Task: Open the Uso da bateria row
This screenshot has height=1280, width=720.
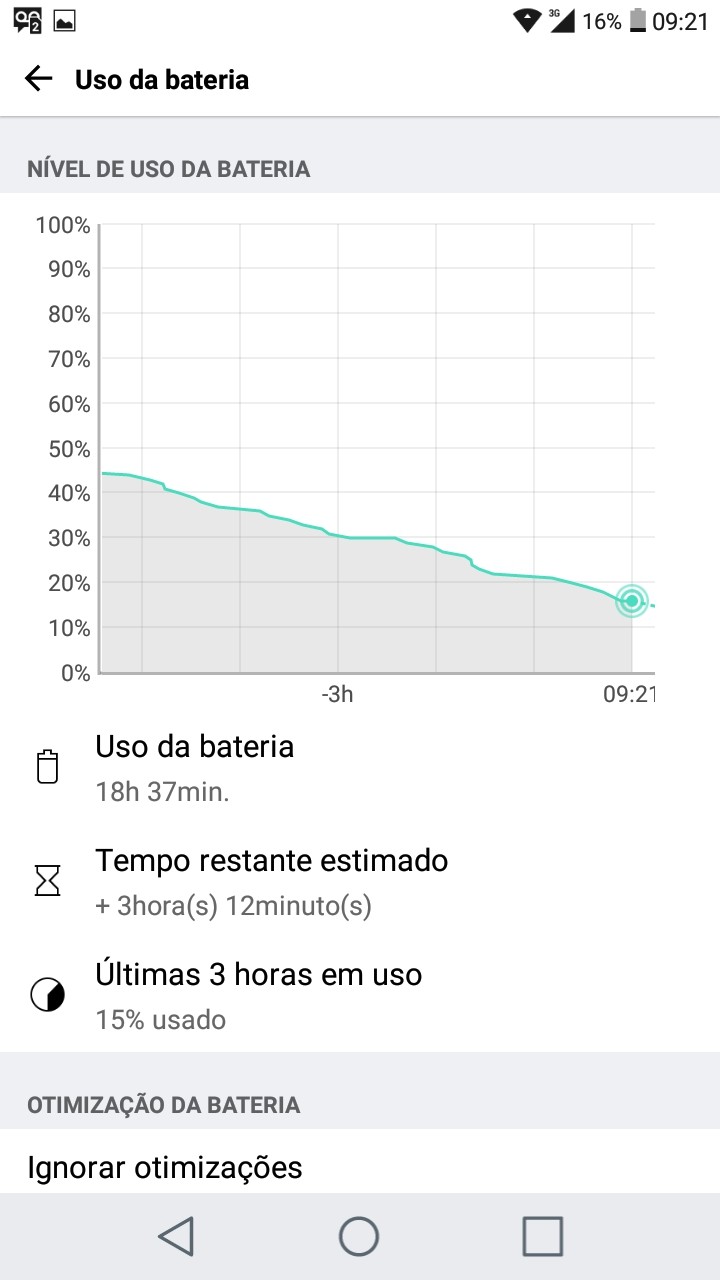Action: (360, 768)
